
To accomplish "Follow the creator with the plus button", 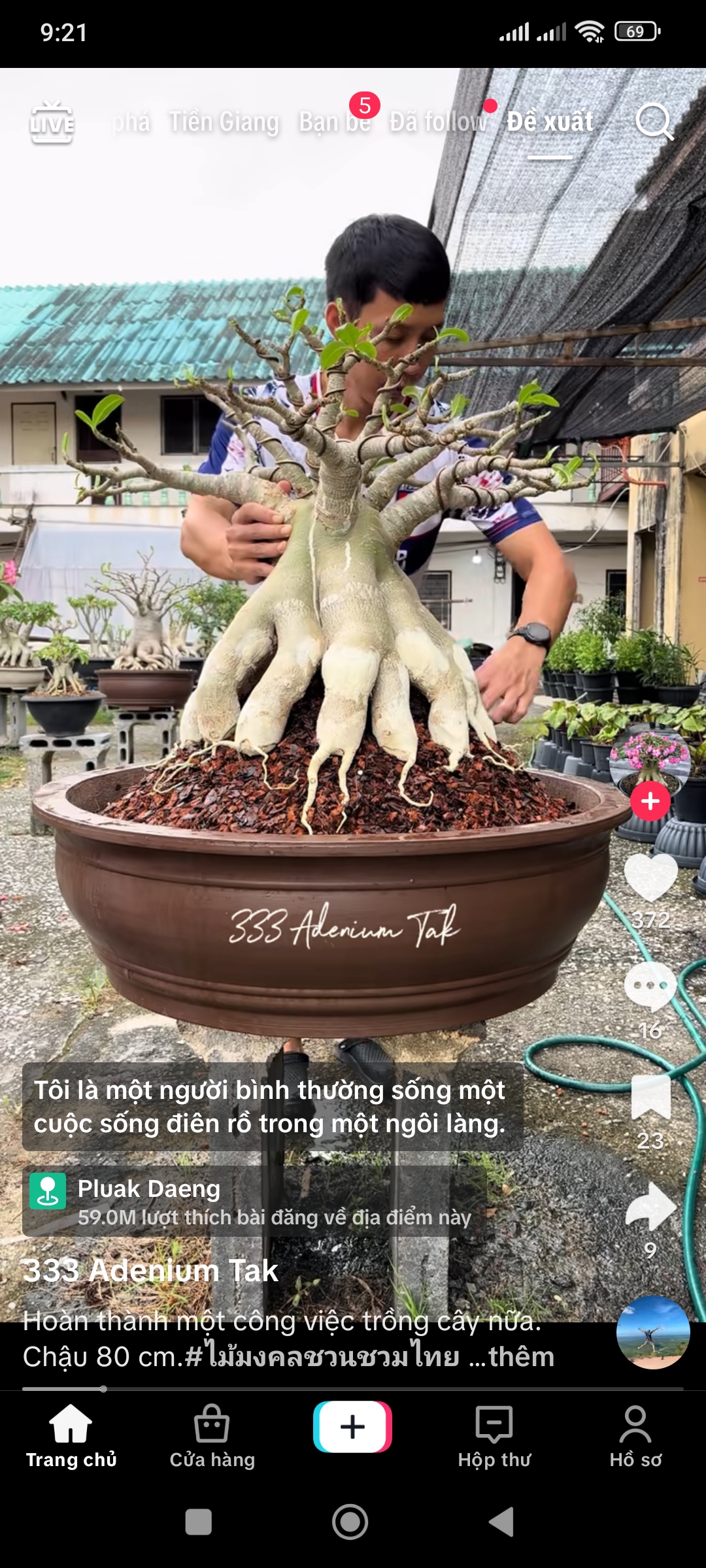I will pyautogui.click(x=650, y=801).
